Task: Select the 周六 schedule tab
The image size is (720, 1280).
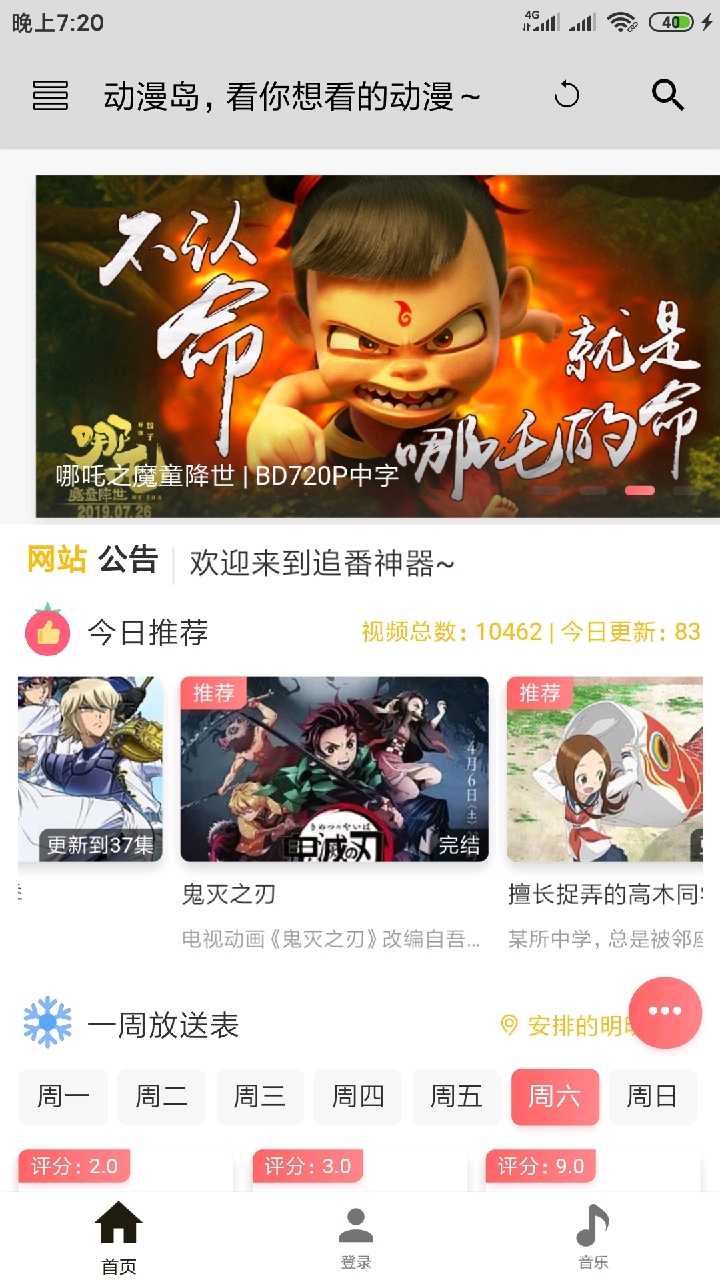Action: pyautogui.click(x=554, y=1097)
